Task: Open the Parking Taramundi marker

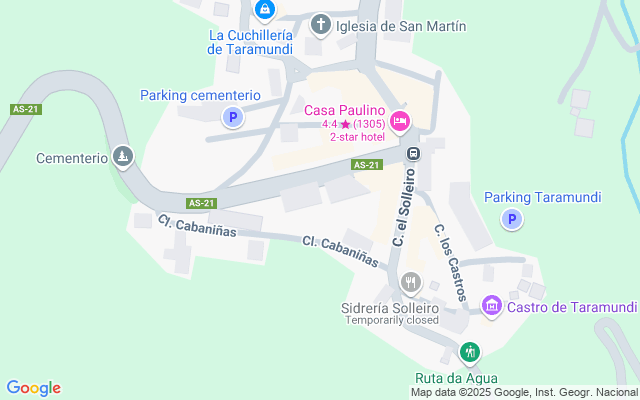Action: 512,219
